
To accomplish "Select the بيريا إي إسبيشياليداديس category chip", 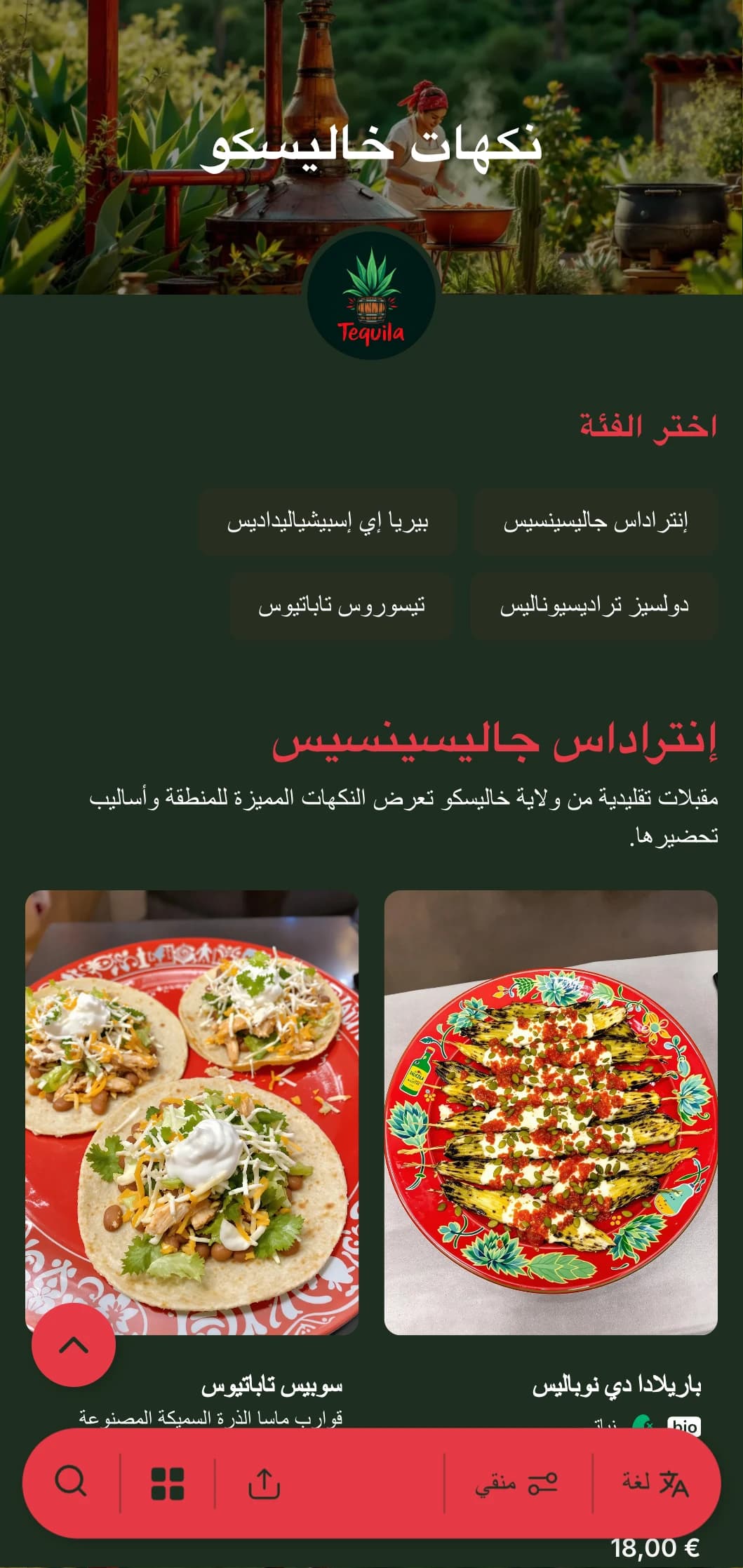I will (328, 523).
